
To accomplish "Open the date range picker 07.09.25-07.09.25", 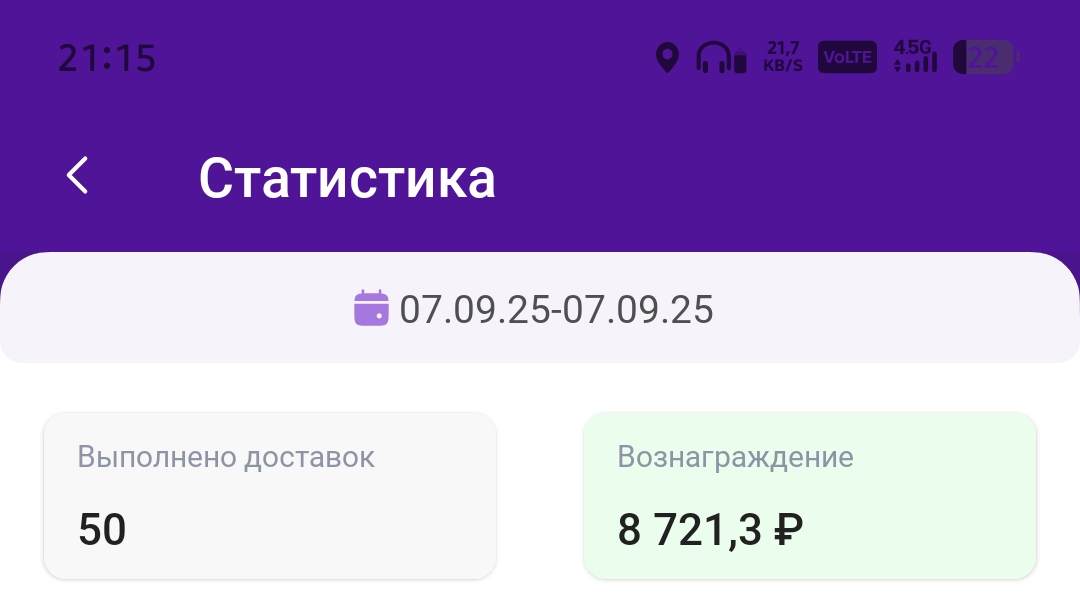I will tap(535, 309).
